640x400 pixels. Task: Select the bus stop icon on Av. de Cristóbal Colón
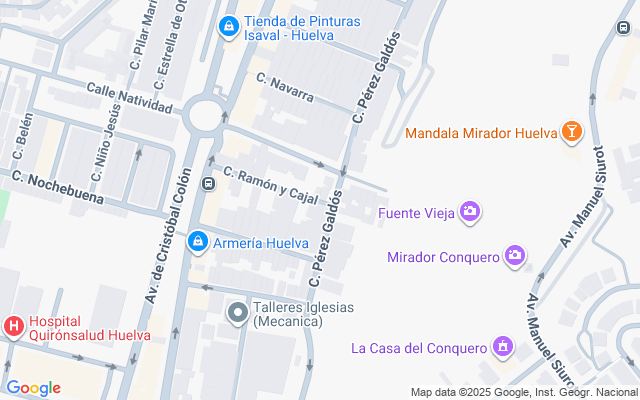click(208, 183)
